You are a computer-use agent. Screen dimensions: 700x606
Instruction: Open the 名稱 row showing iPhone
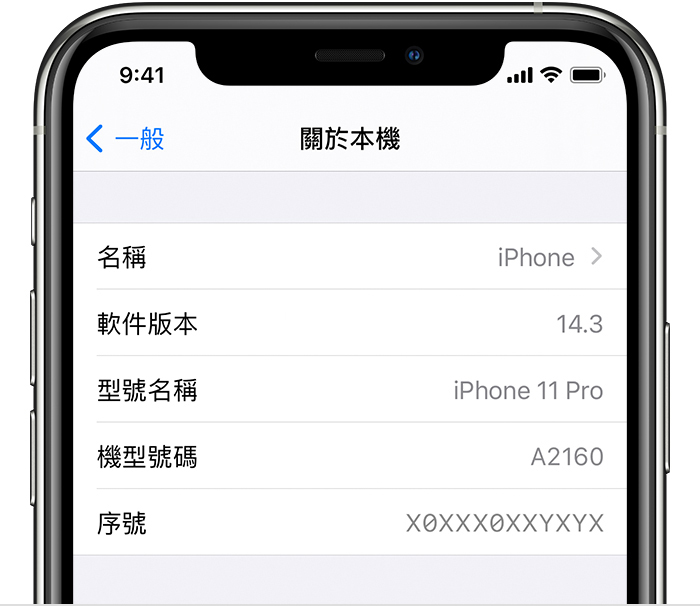(x=350, y=257)
